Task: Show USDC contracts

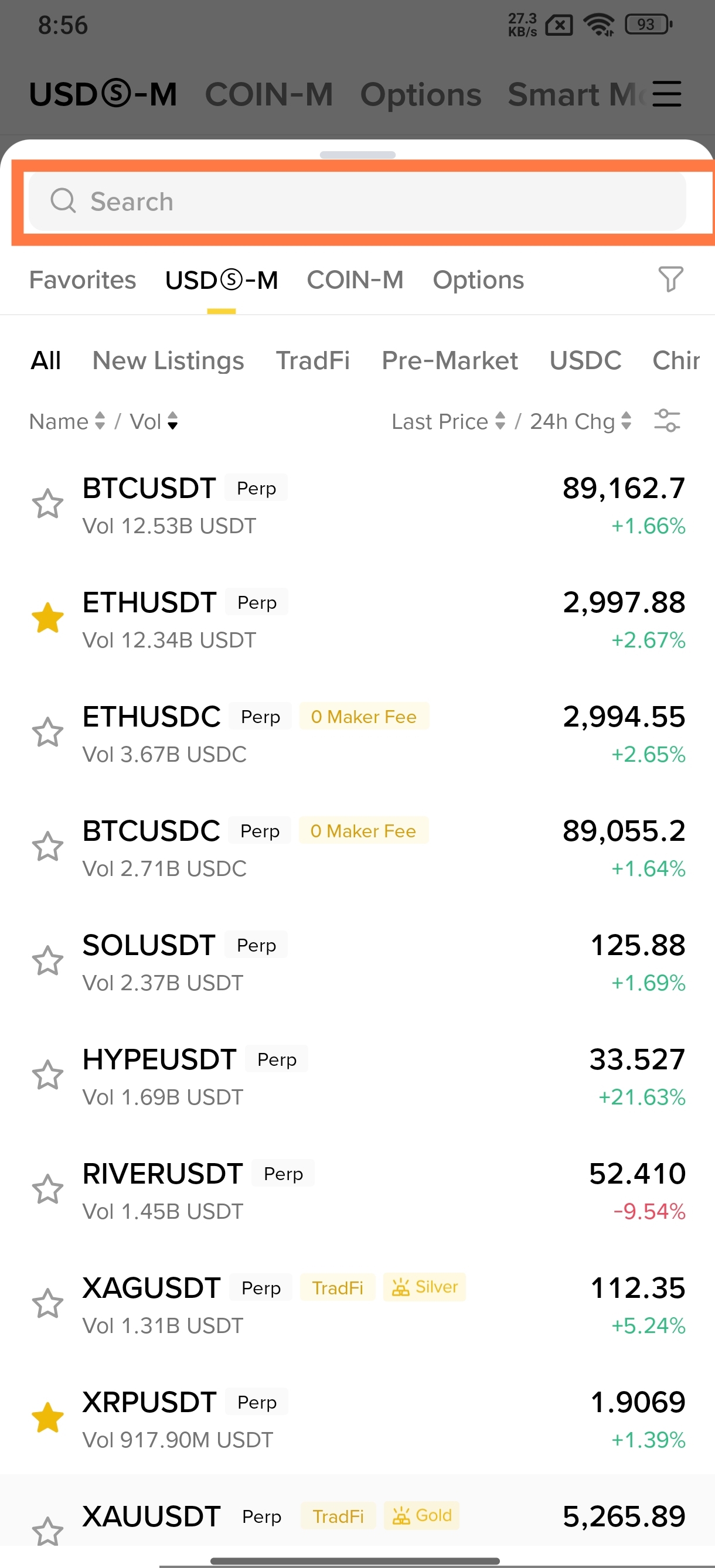Action: tap(585, 360)
